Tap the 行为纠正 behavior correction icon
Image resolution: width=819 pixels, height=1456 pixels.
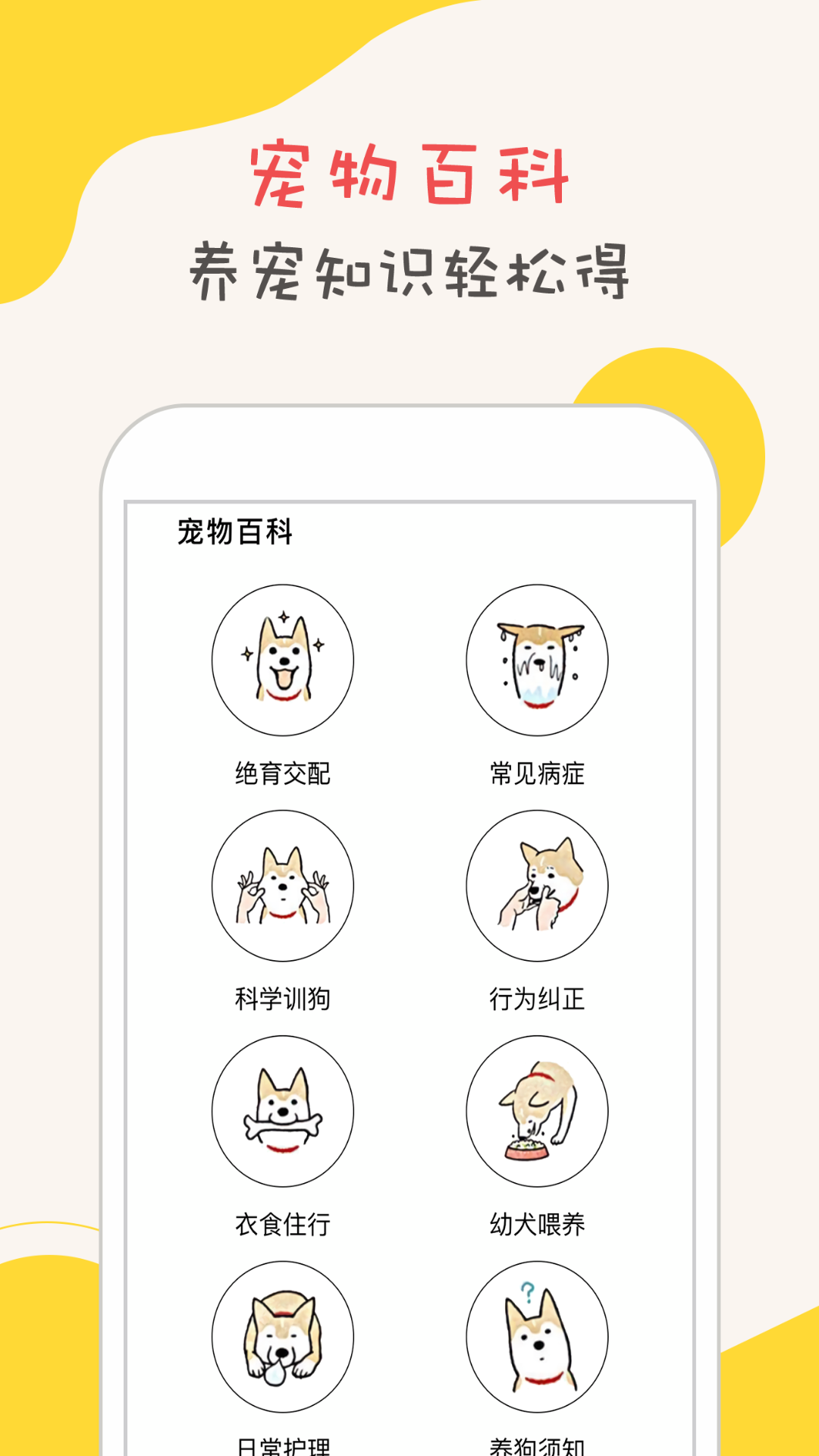(537, 886)
